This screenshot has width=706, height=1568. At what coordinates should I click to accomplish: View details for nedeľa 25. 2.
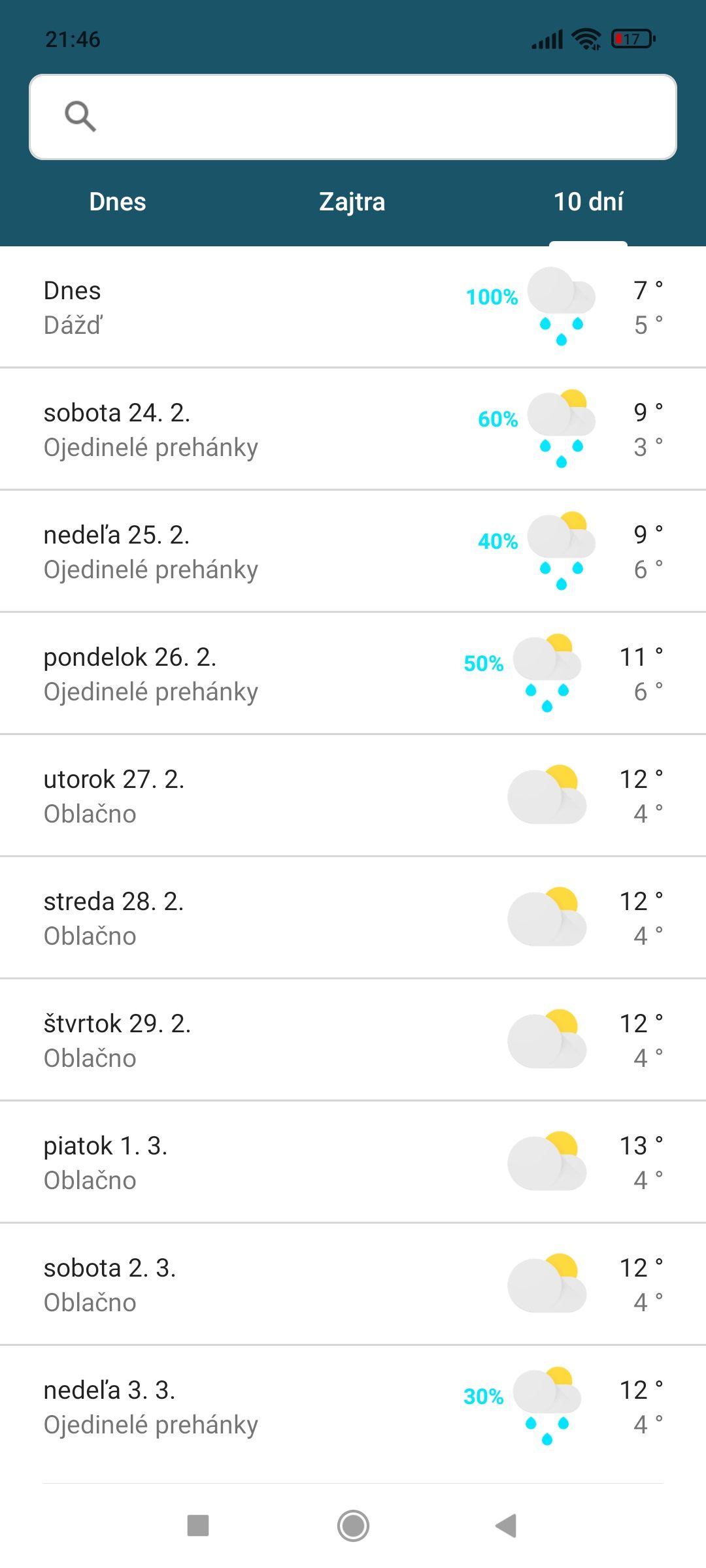pyautogui.click(x=353, y=551)
